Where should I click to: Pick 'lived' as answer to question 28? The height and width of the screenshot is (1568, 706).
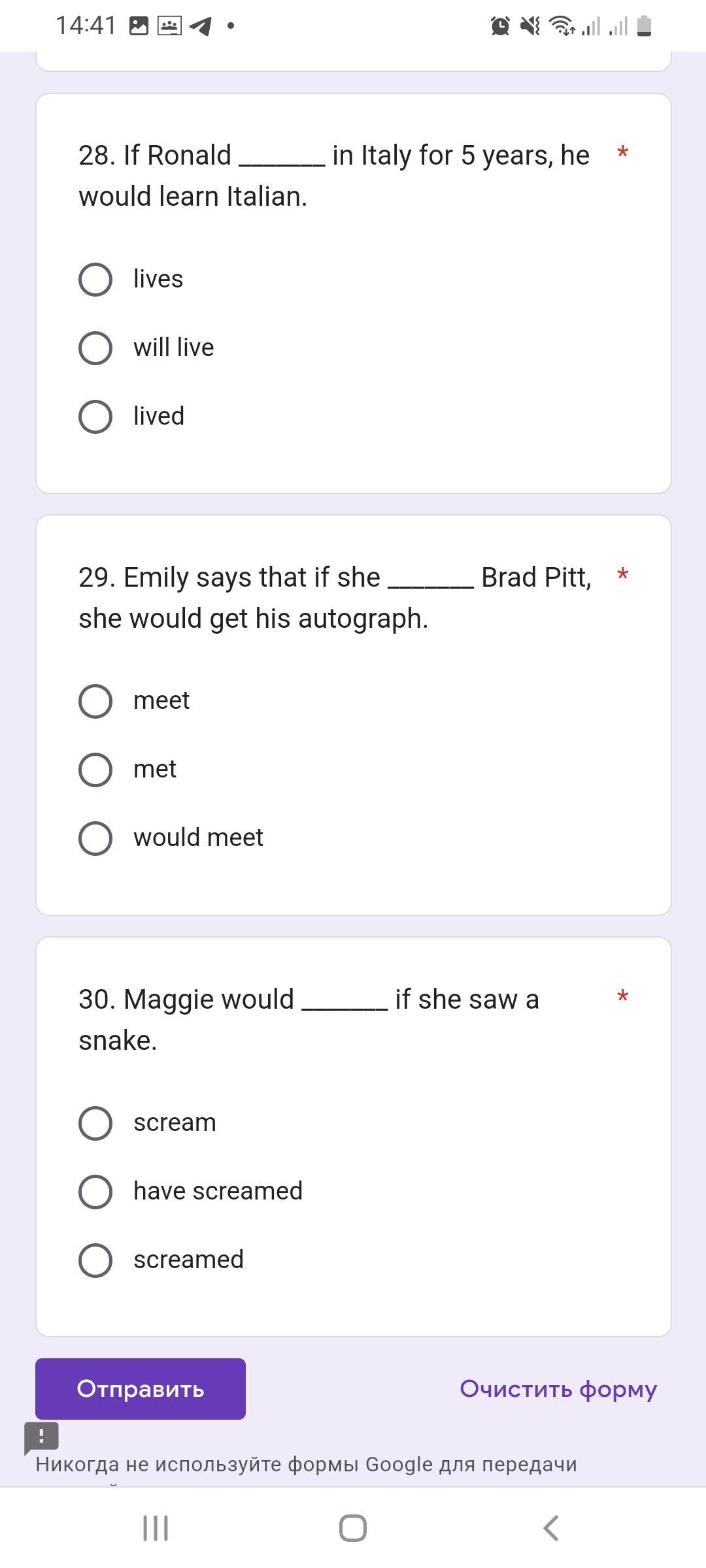[95, 417]
